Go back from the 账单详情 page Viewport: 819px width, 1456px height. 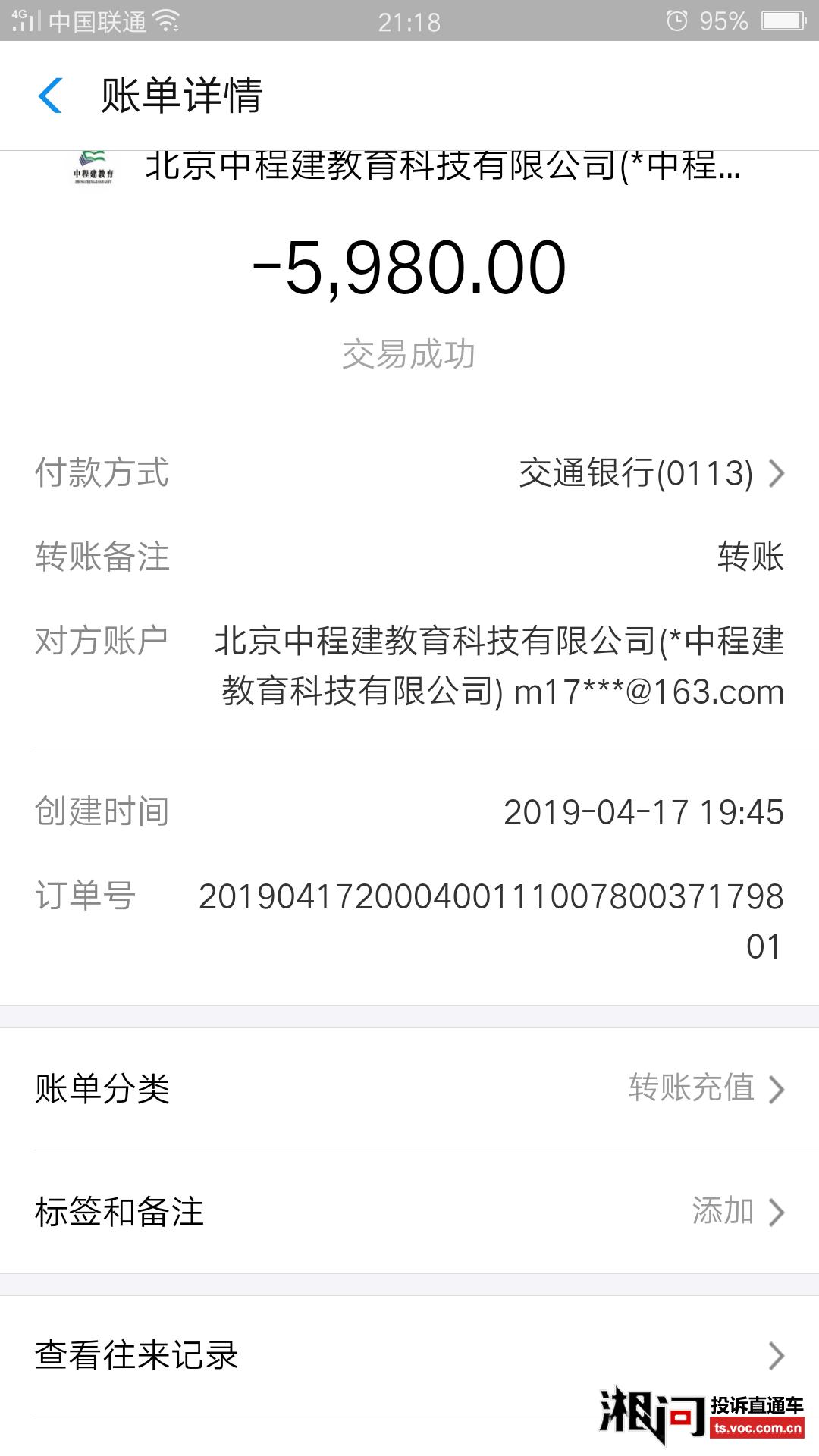[50, 96]
